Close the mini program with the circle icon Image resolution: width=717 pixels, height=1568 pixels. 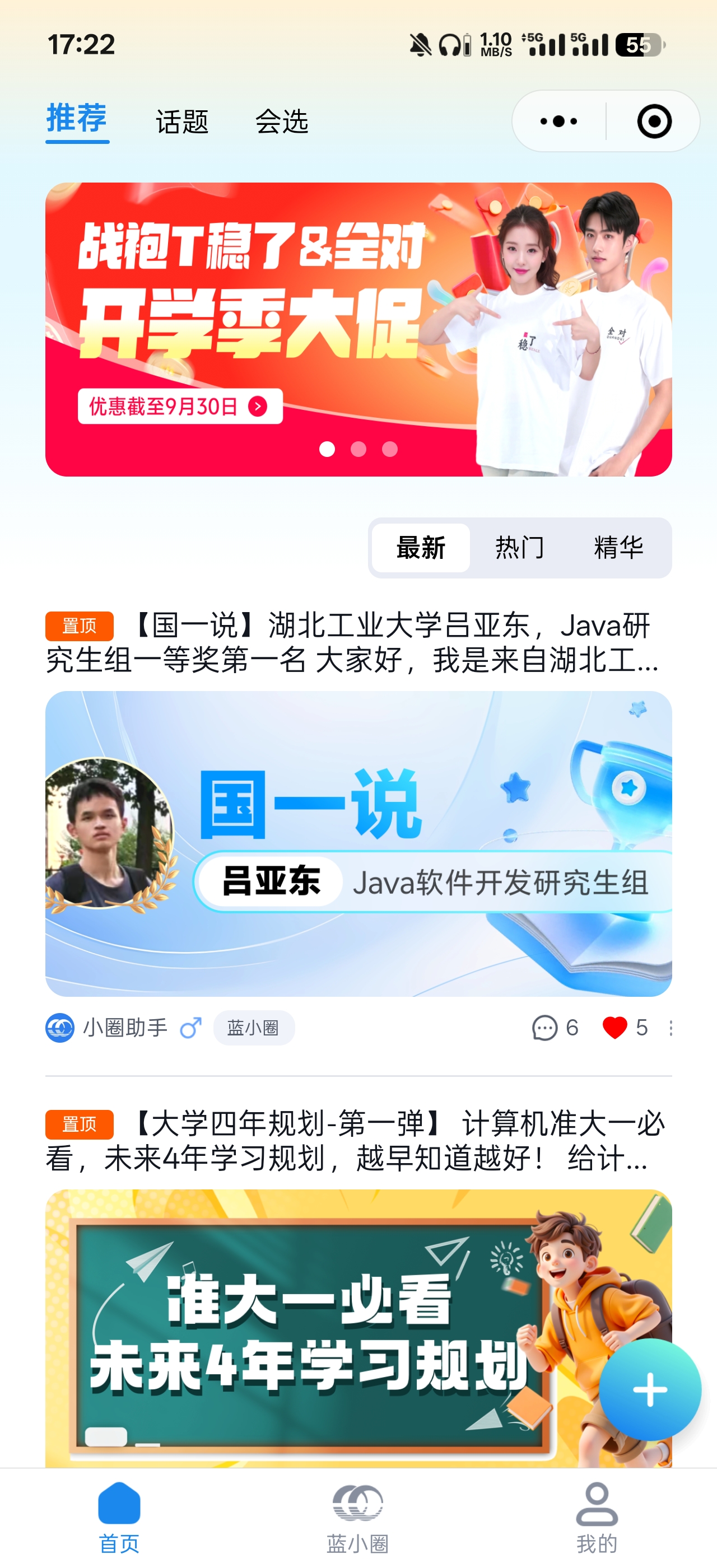point(654,122)
